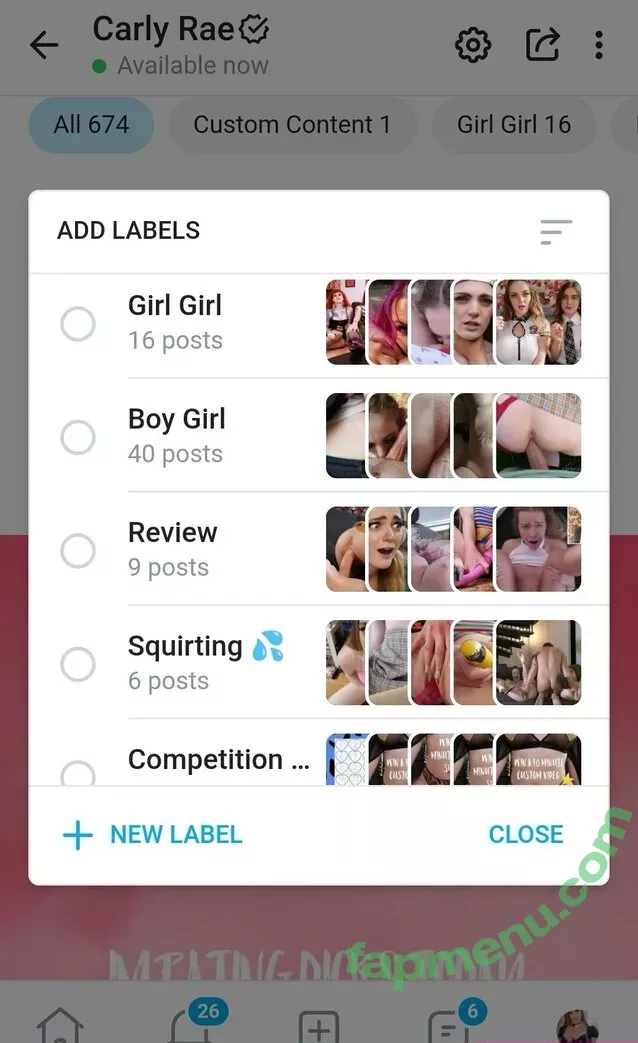
Task: Choose the Review label radio button
Action: click(78, 550)
